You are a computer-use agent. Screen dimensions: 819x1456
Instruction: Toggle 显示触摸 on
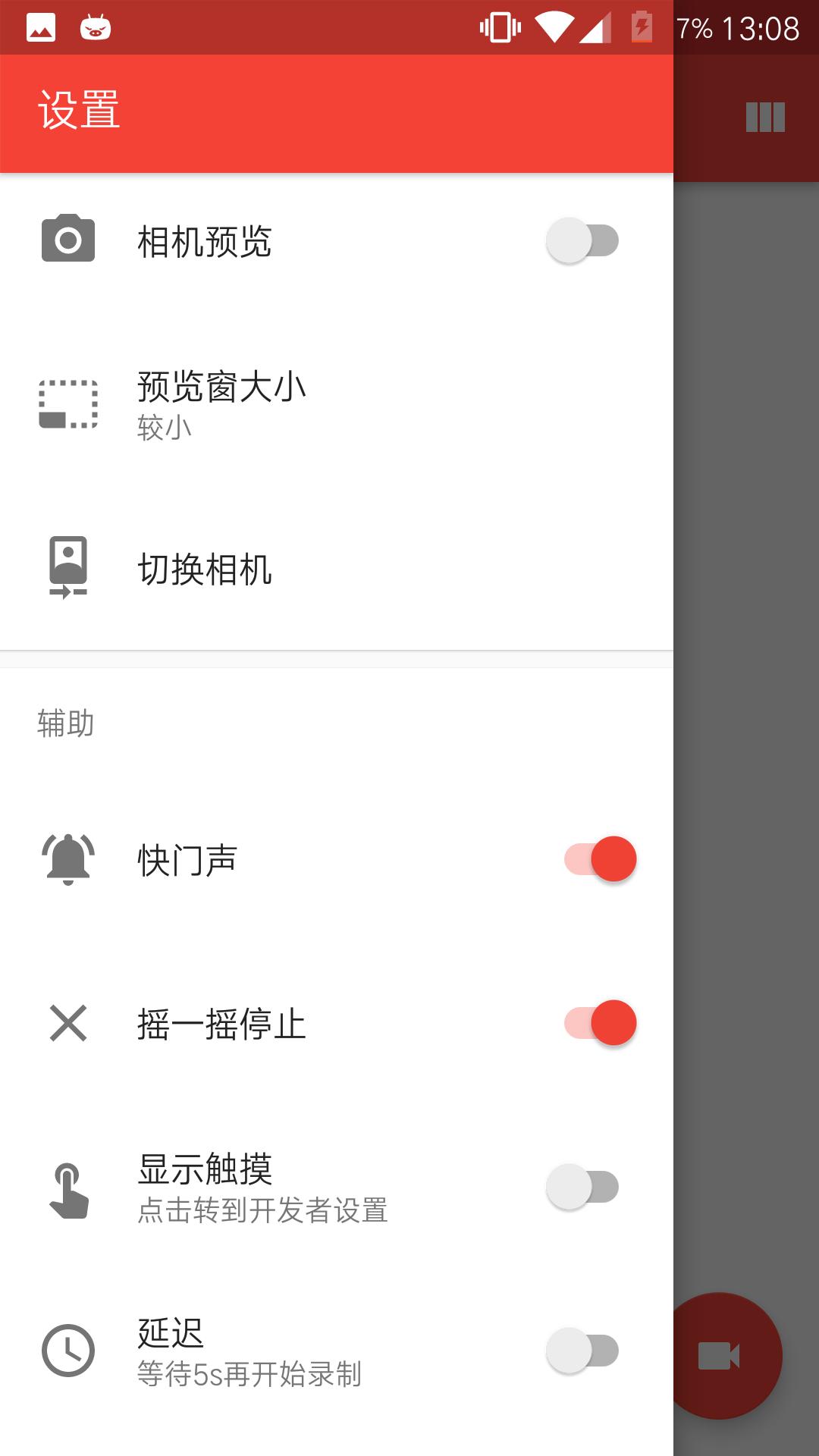click(583, 1187)
